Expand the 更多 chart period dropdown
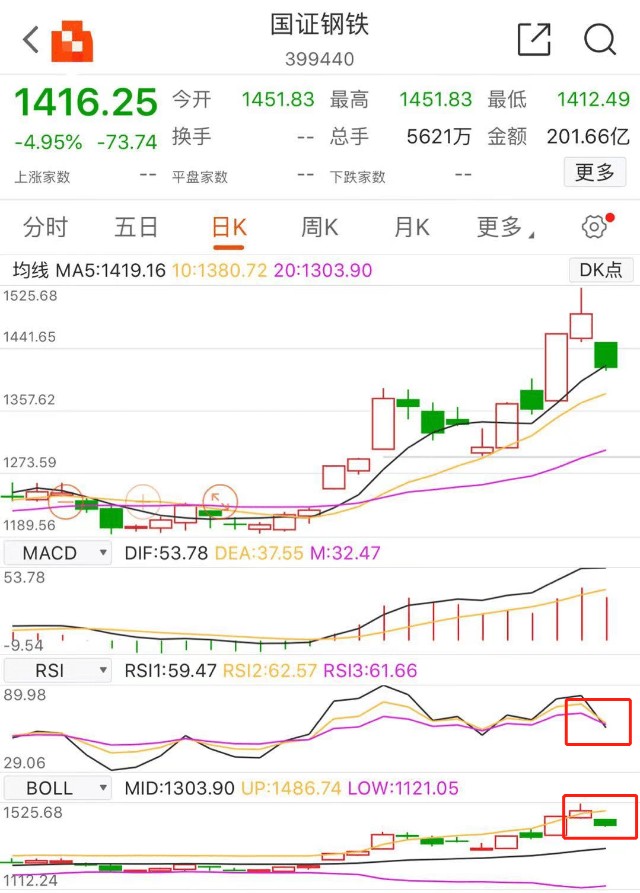This screenshot has width=640, height=893. pos(503,227)
